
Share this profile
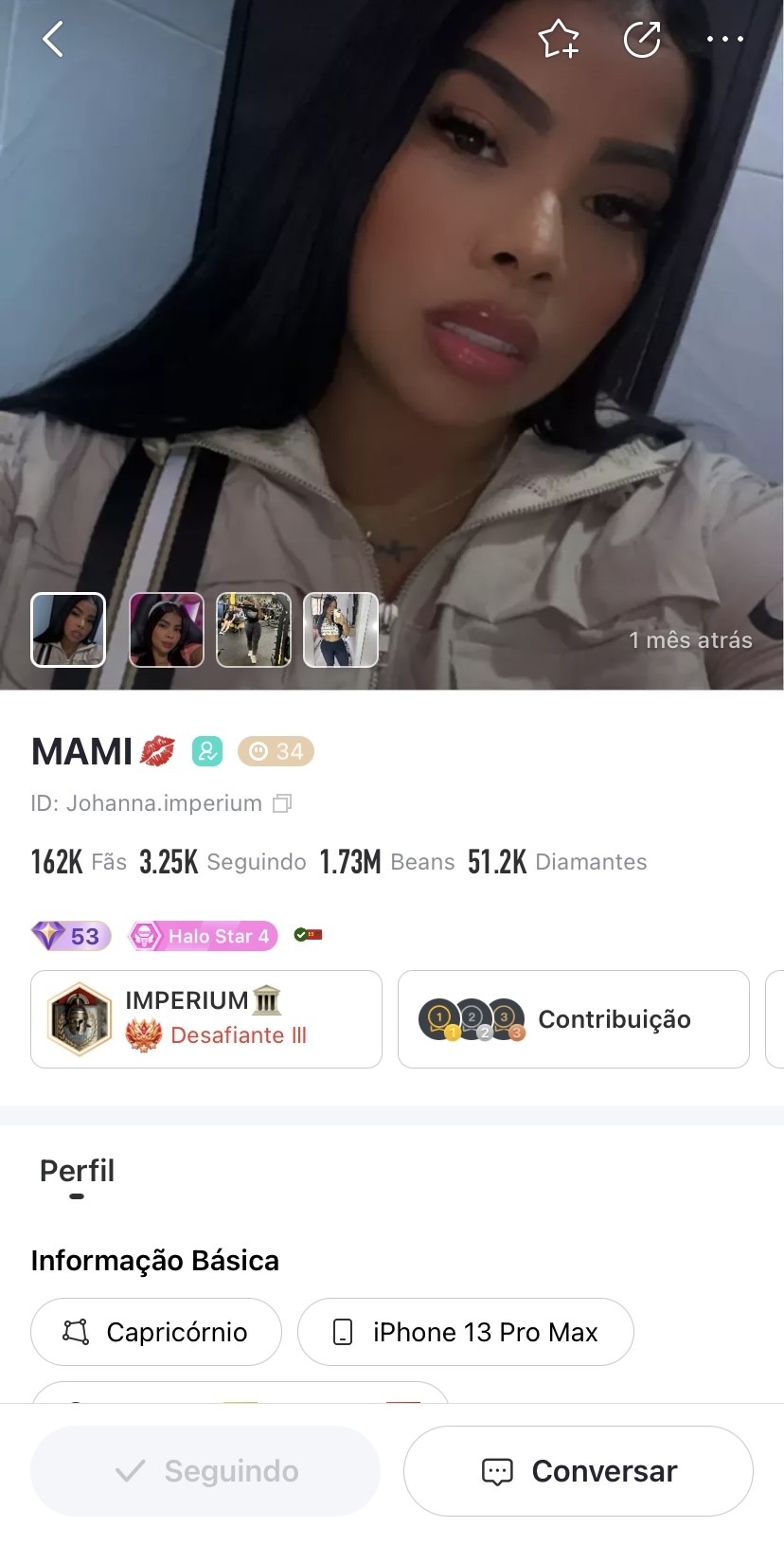pos(642,39)
